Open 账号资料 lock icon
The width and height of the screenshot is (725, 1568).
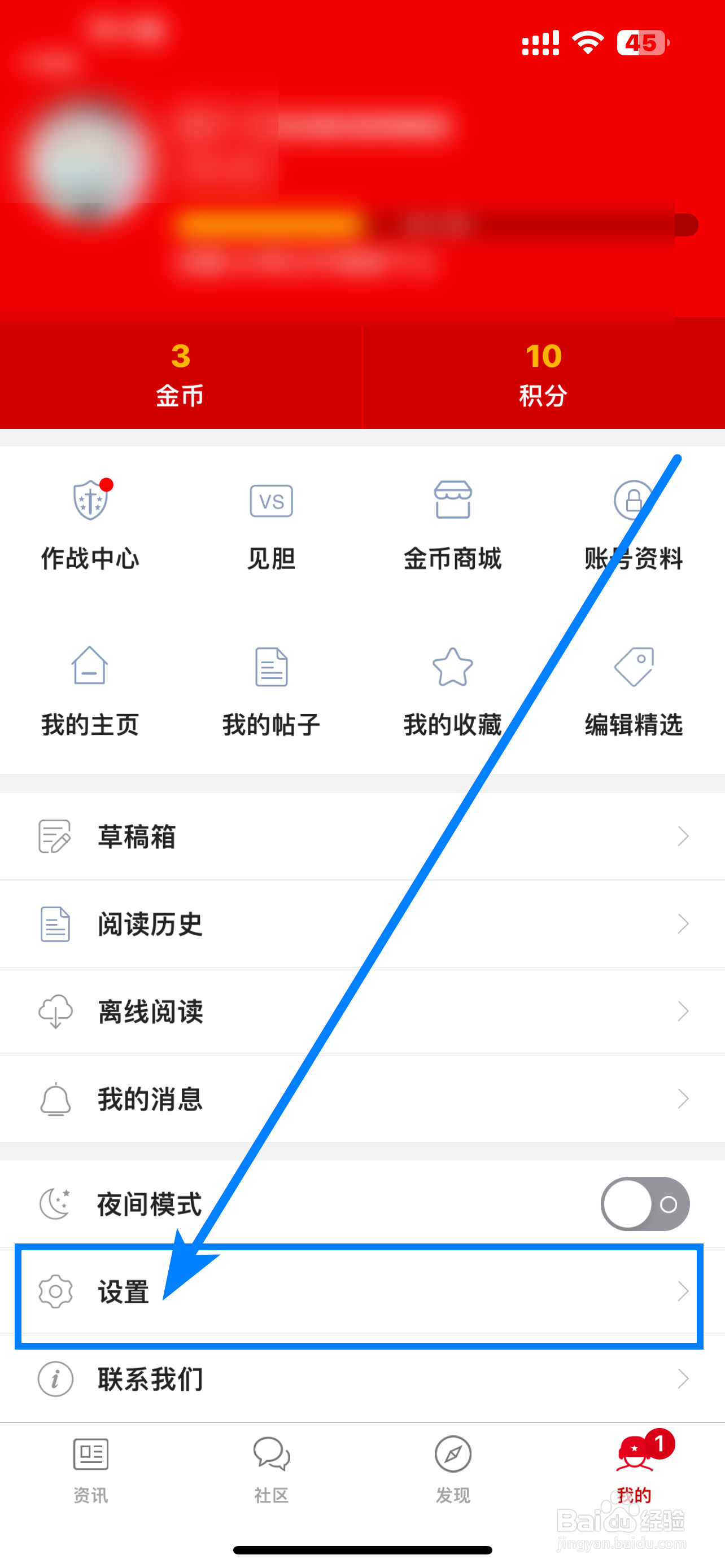pyautogui.click(x=634, y=500)
